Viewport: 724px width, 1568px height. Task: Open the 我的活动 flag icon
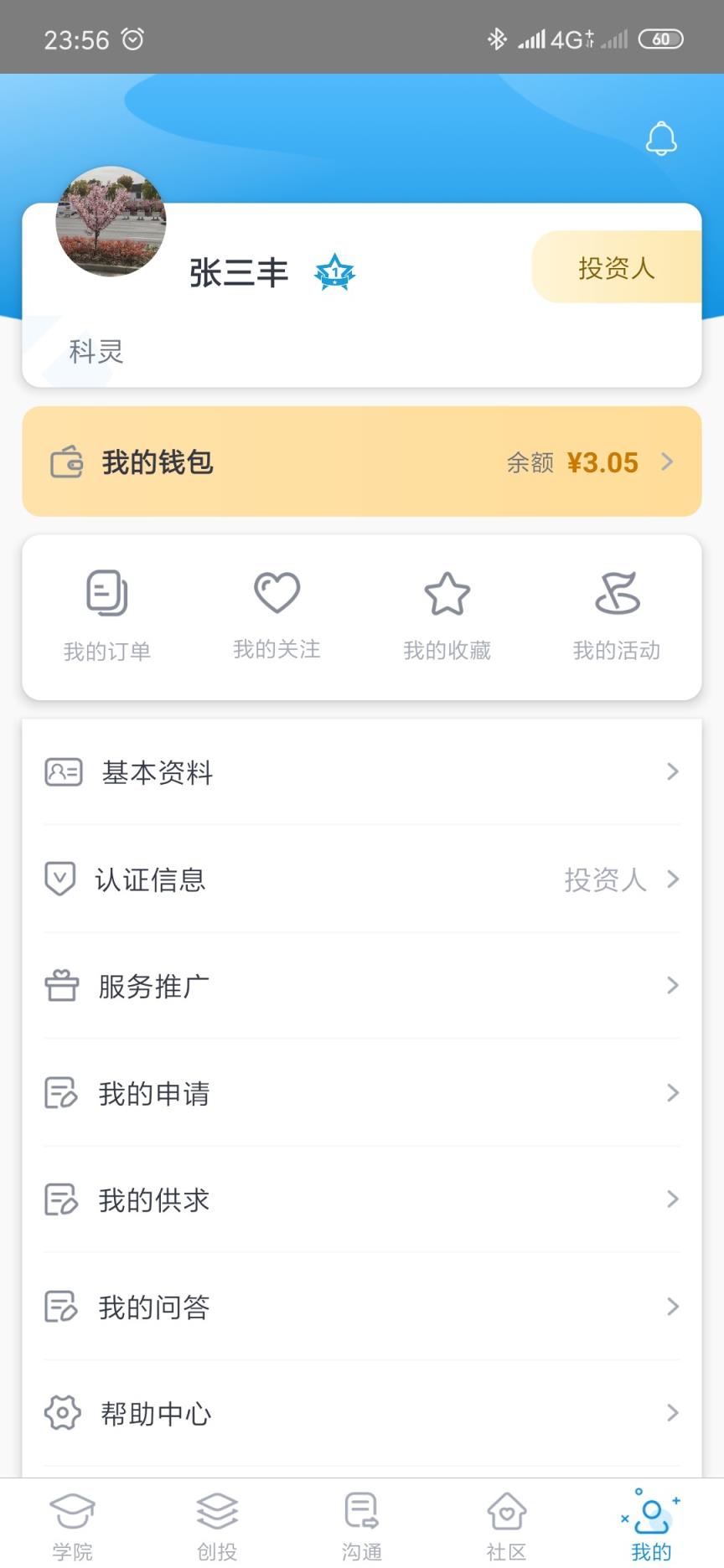(x=618, y=592)
